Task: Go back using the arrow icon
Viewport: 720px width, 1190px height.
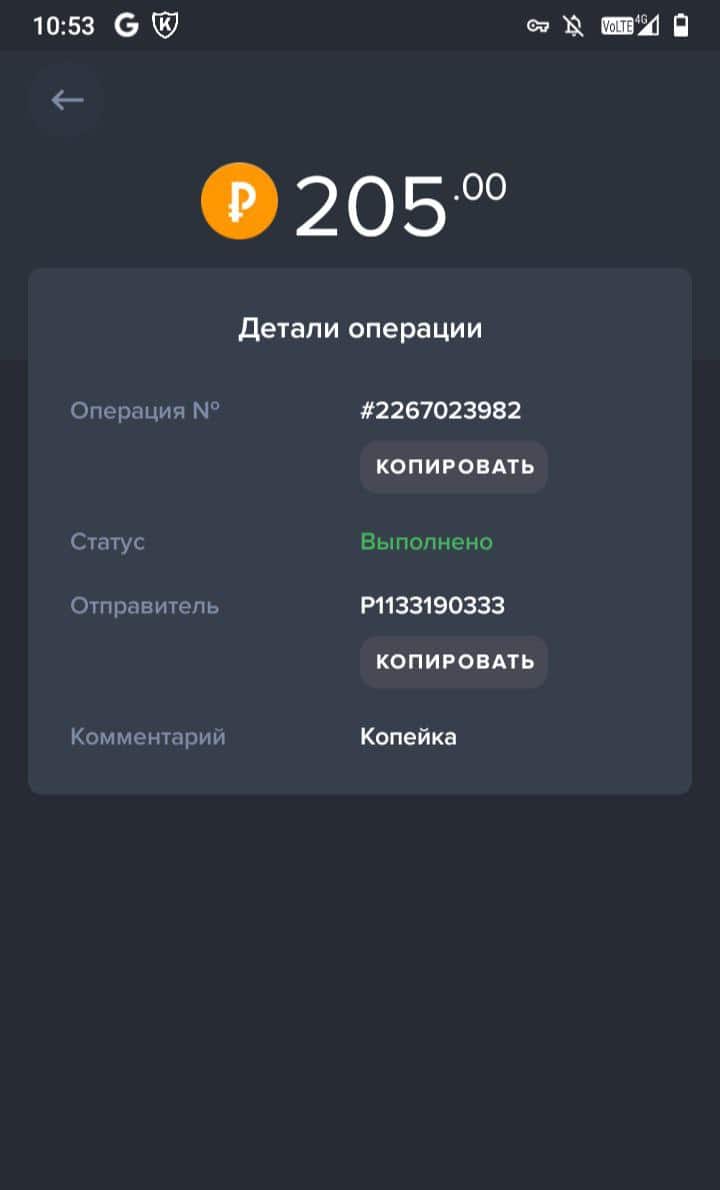Action: (x=67, y=100)
